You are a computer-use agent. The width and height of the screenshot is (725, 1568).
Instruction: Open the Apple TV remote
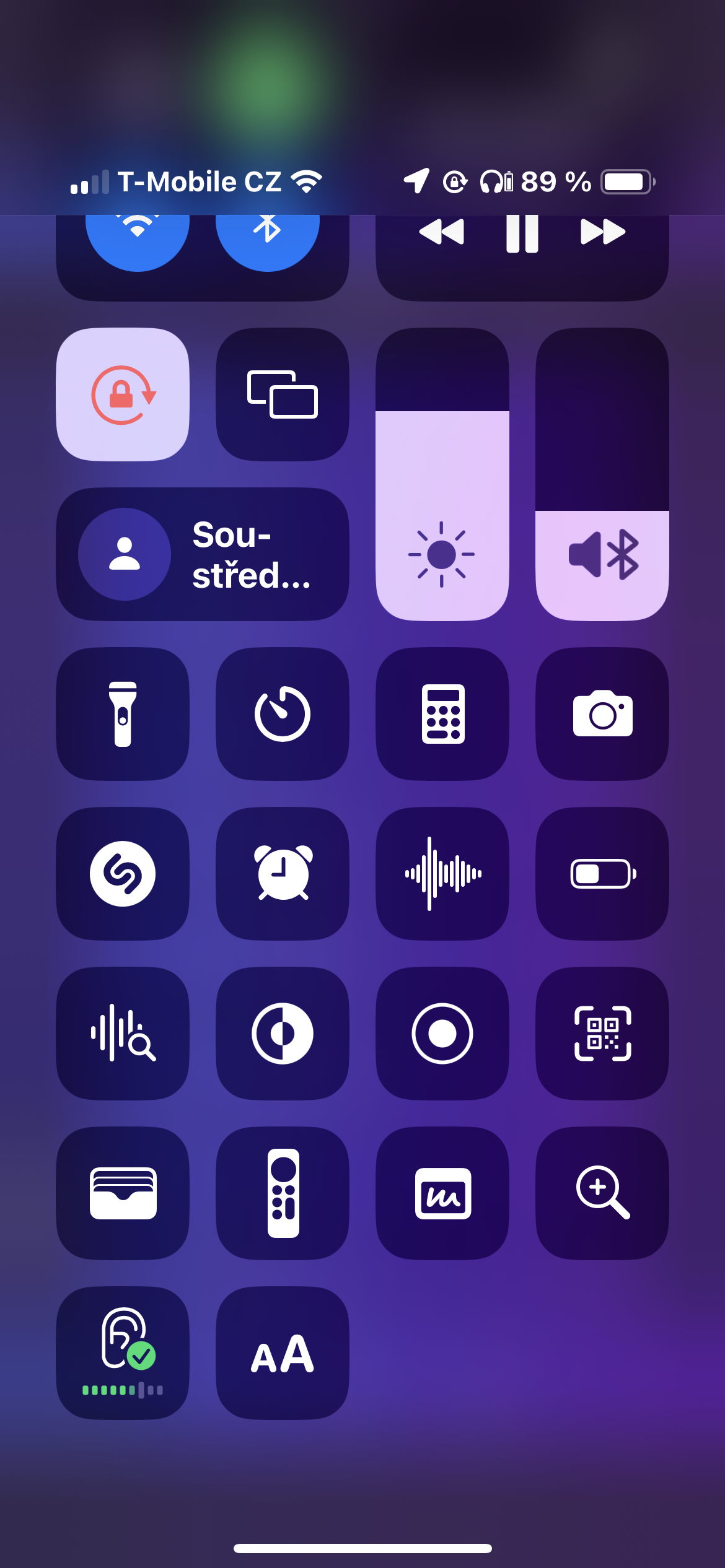[x=283, y=1193]
